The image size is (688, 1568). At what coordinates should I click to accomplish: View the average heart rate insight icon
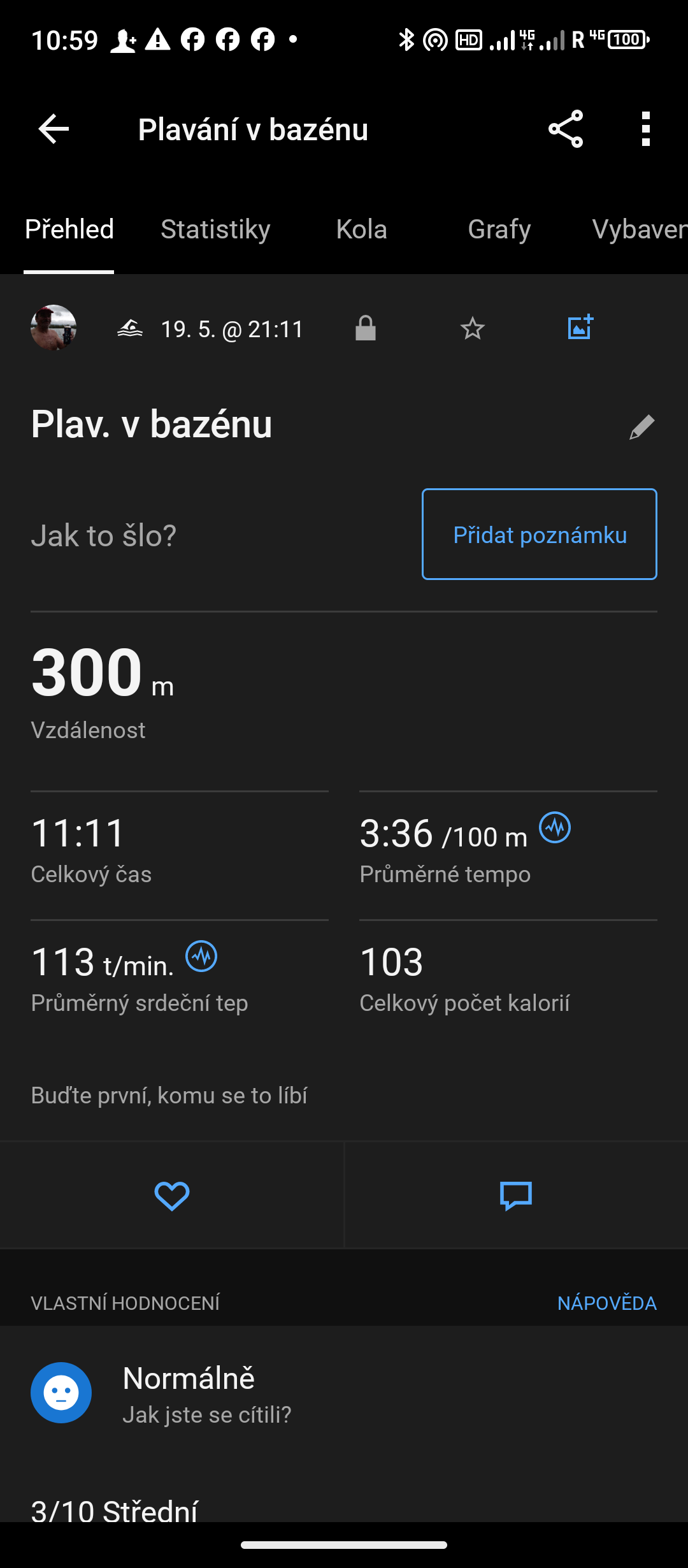coord(201,956)
